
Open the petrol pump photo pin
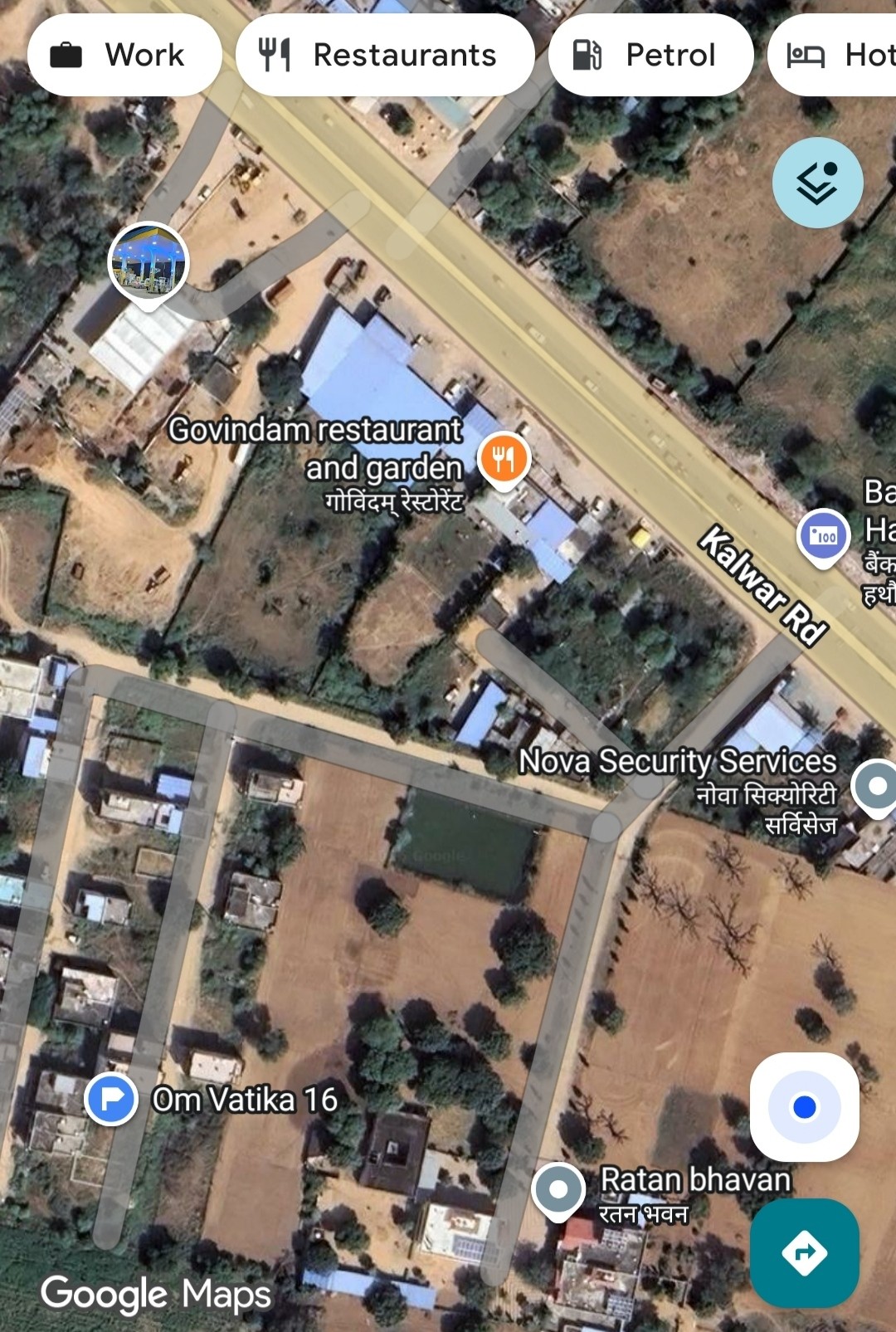tap(149, 263)
